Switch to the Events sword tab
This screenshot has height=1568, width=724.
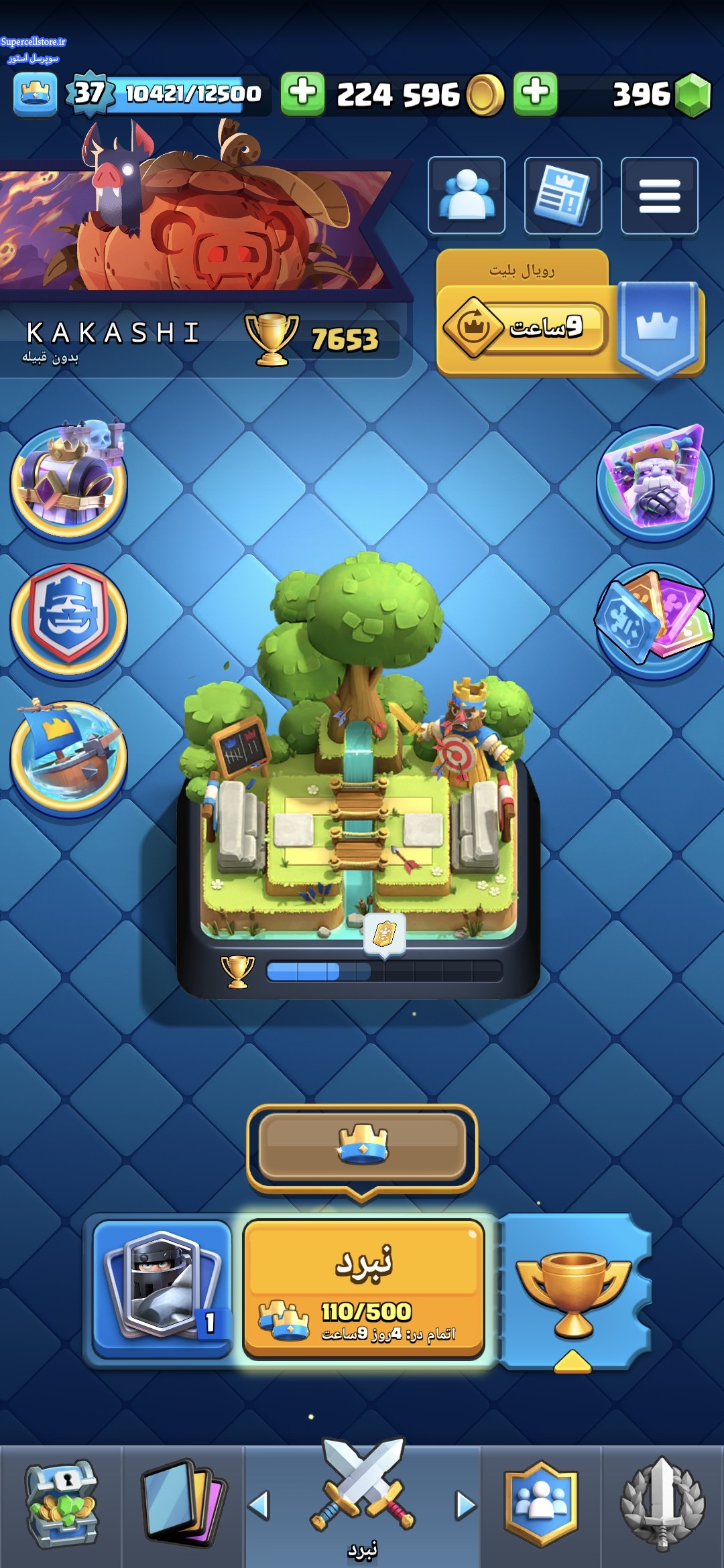pyautogui.click(x=662, y=1504)
